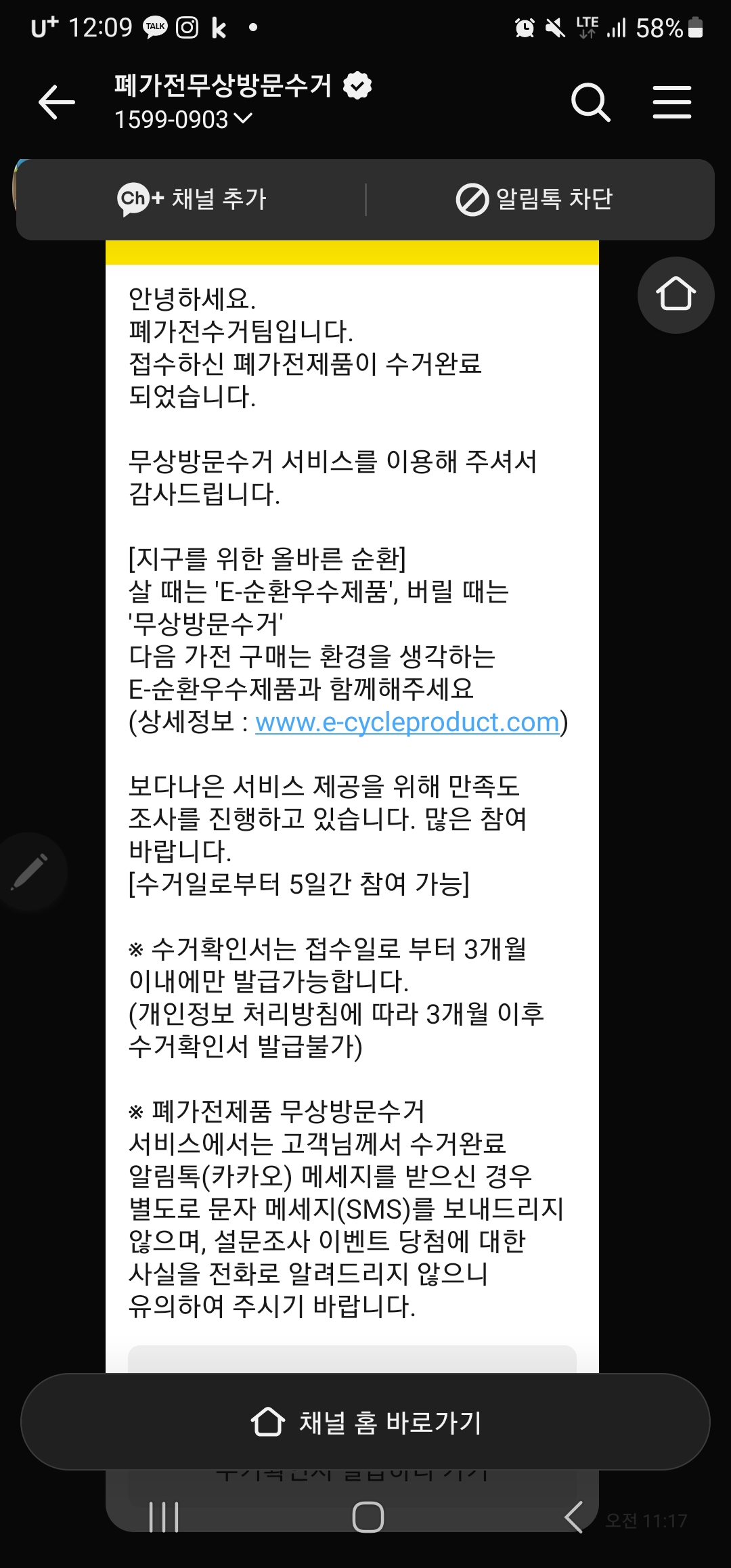Open the www.e-cycleproduct.com link

pos(407,722)
